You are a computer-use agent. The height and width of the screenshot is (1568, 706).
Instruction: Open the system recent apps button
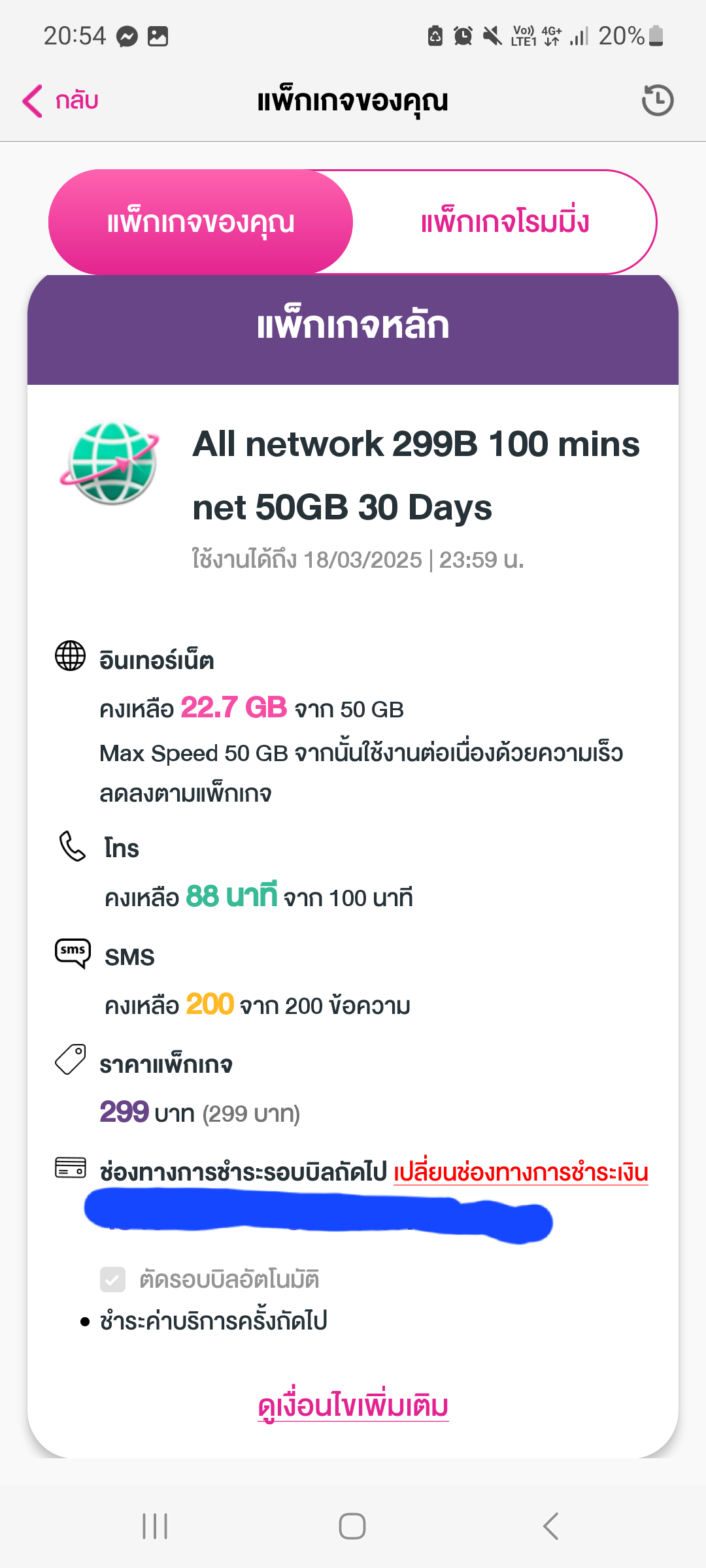(155, 1526)
